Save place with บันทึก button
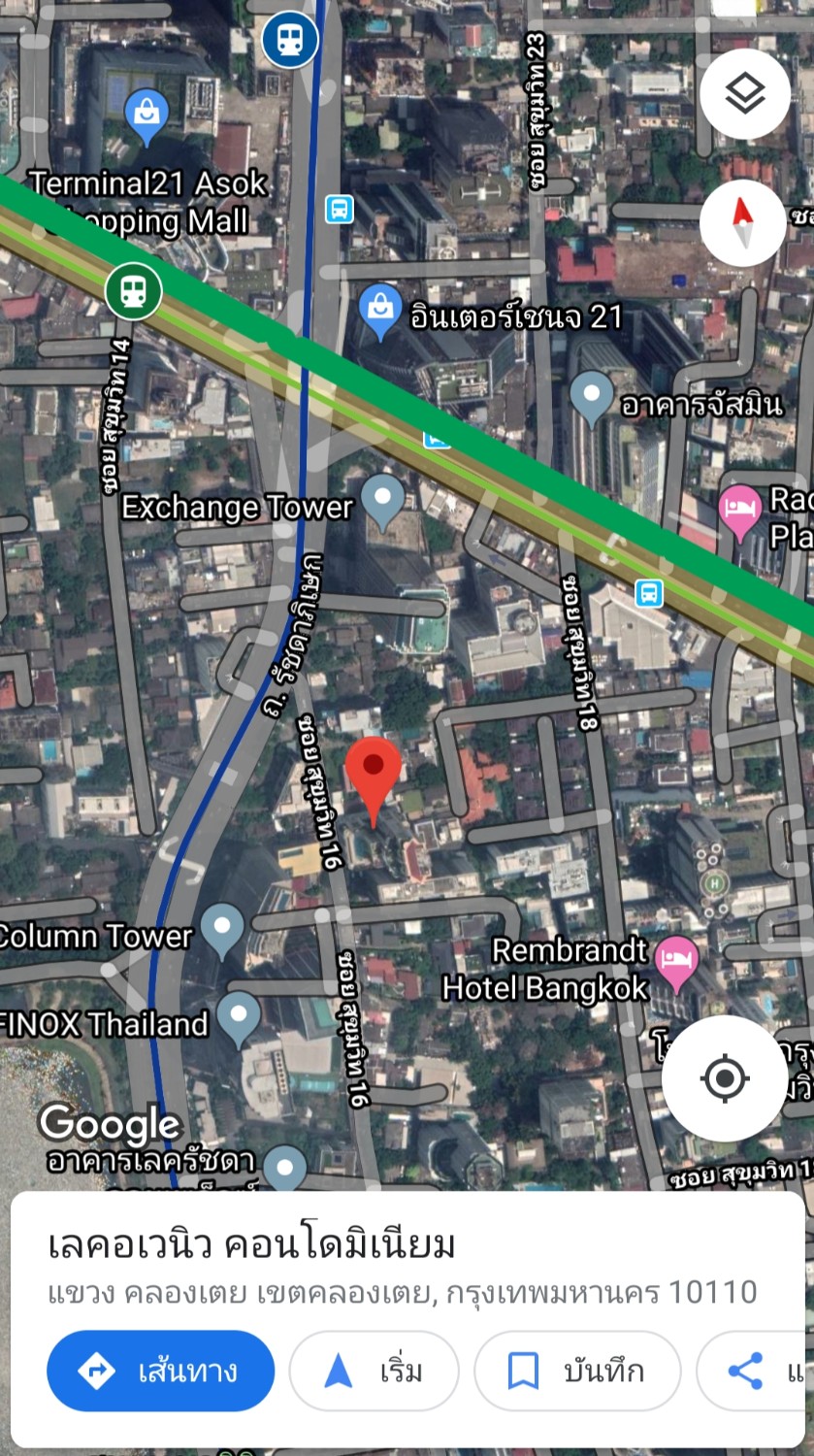This screenshot has height=1456, width=814. pos(577,1371)
